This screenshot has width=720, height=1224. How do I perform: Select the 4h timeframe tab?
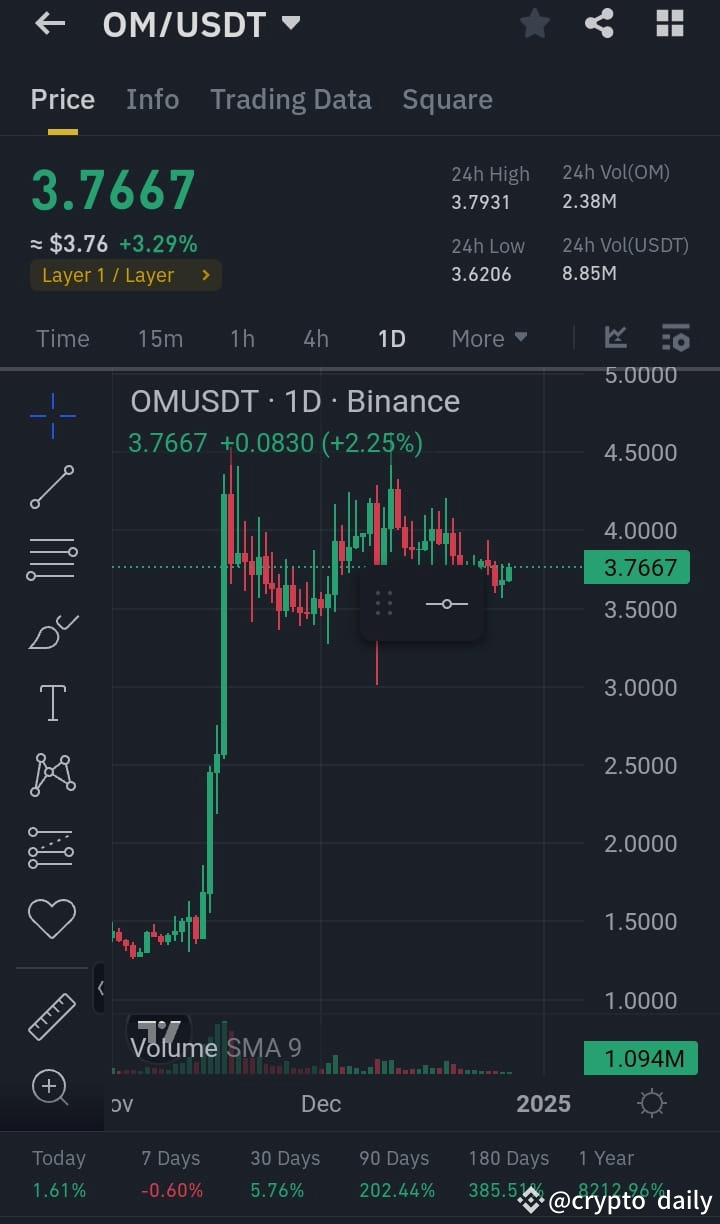[315, 338]
